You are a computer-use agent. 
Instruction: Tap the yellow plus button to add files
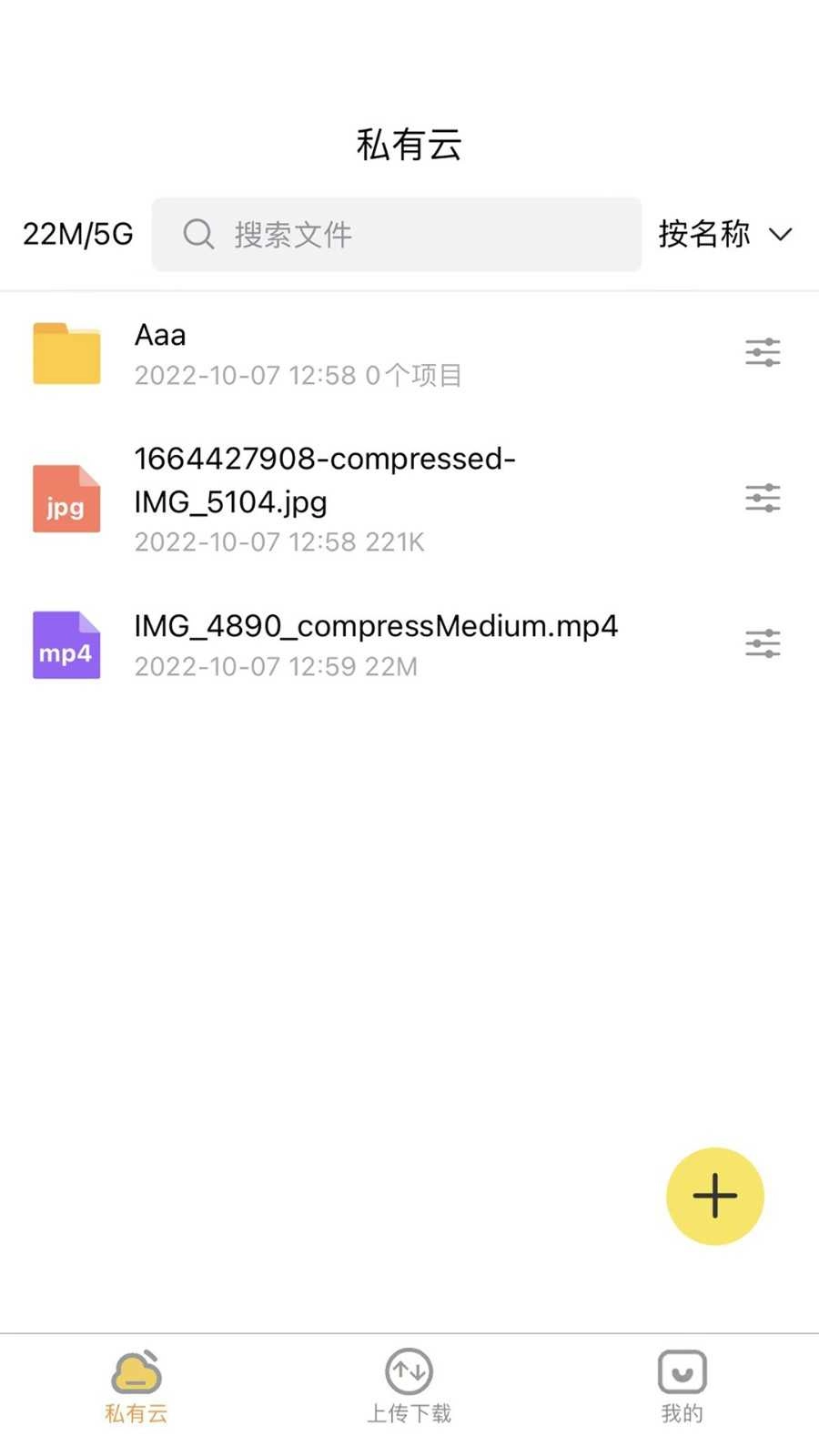714,1196
